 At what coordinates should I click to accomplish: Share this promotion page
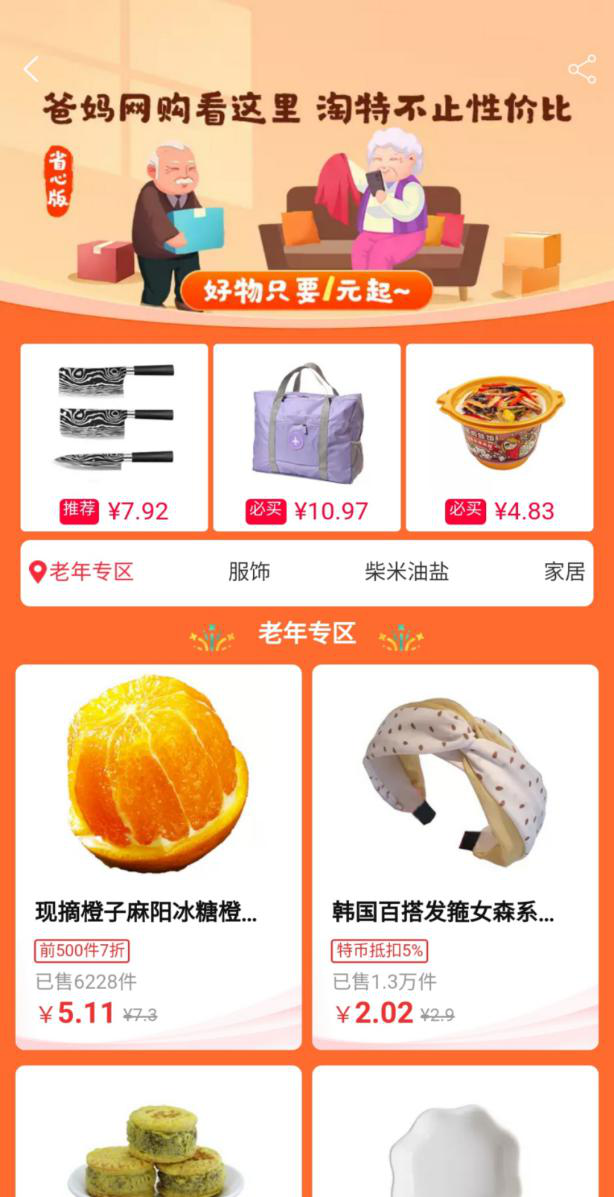[582, 69]
